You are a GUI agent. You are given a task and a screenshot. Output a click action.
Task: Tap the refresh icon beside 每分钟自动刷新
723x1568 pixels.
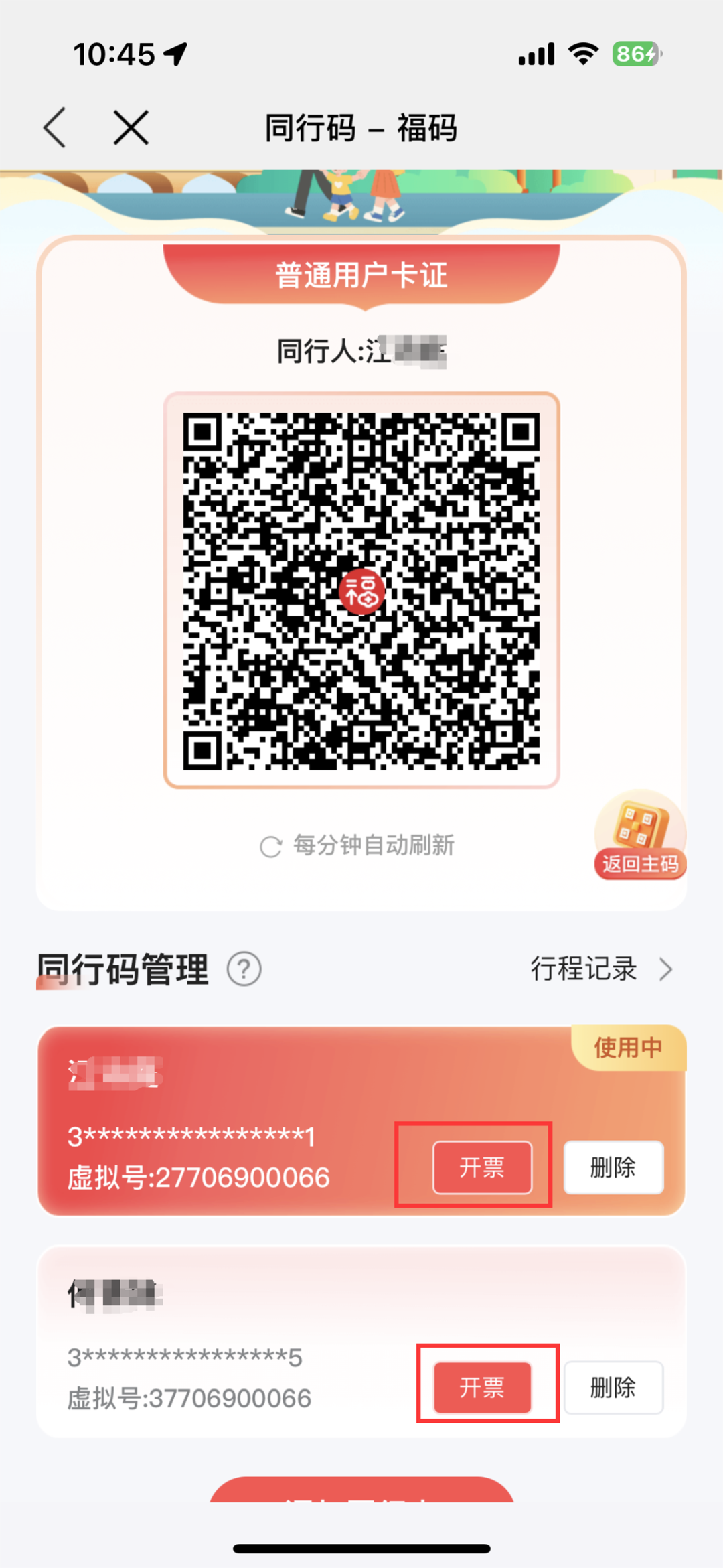point(270,846)
